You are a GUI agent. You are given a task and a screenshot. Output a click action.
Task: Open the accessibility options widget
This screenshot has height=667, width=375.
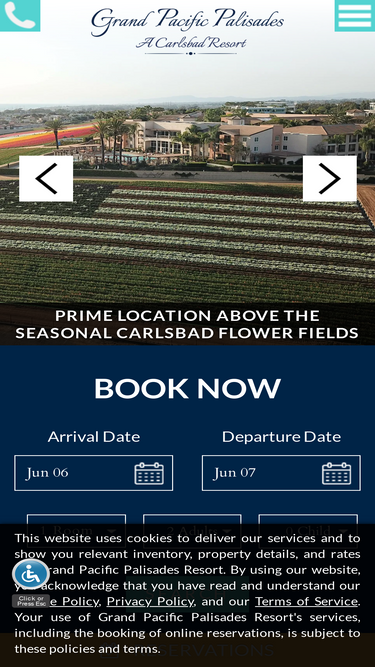click(x=31, y=574)
